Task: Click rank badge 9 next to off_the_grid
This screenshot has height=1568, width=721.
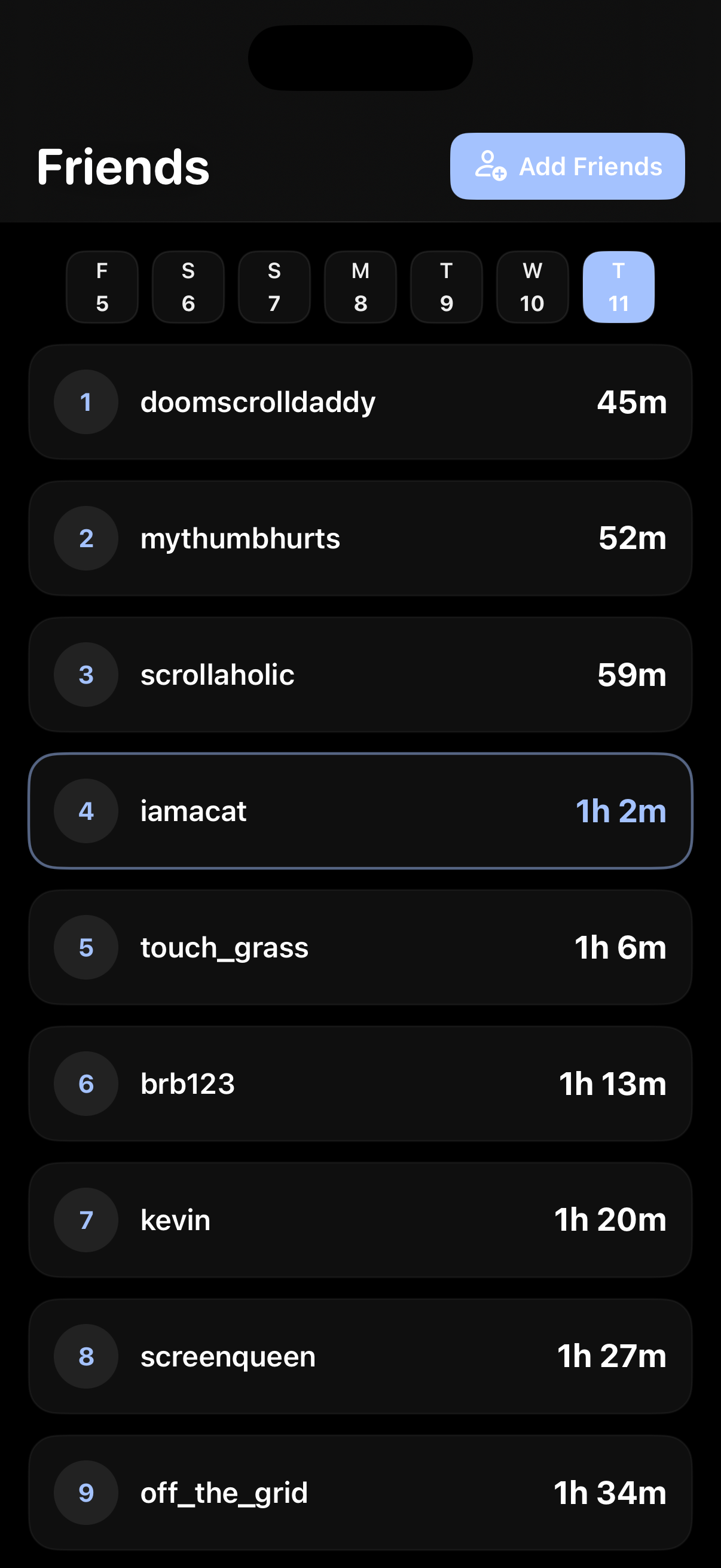Action: click(85, 1493)
